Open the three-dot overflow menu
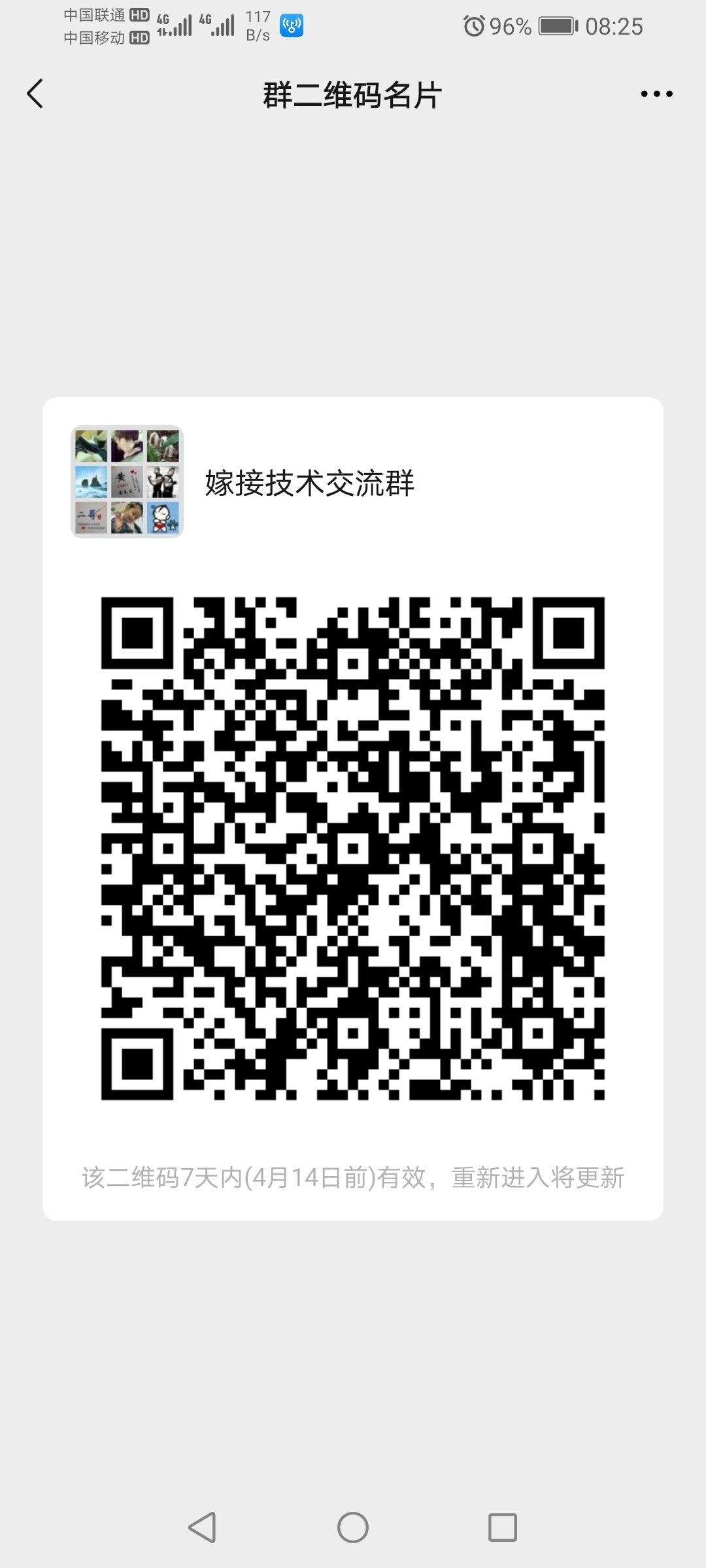 pyautogui.click(x=656, y=94)
